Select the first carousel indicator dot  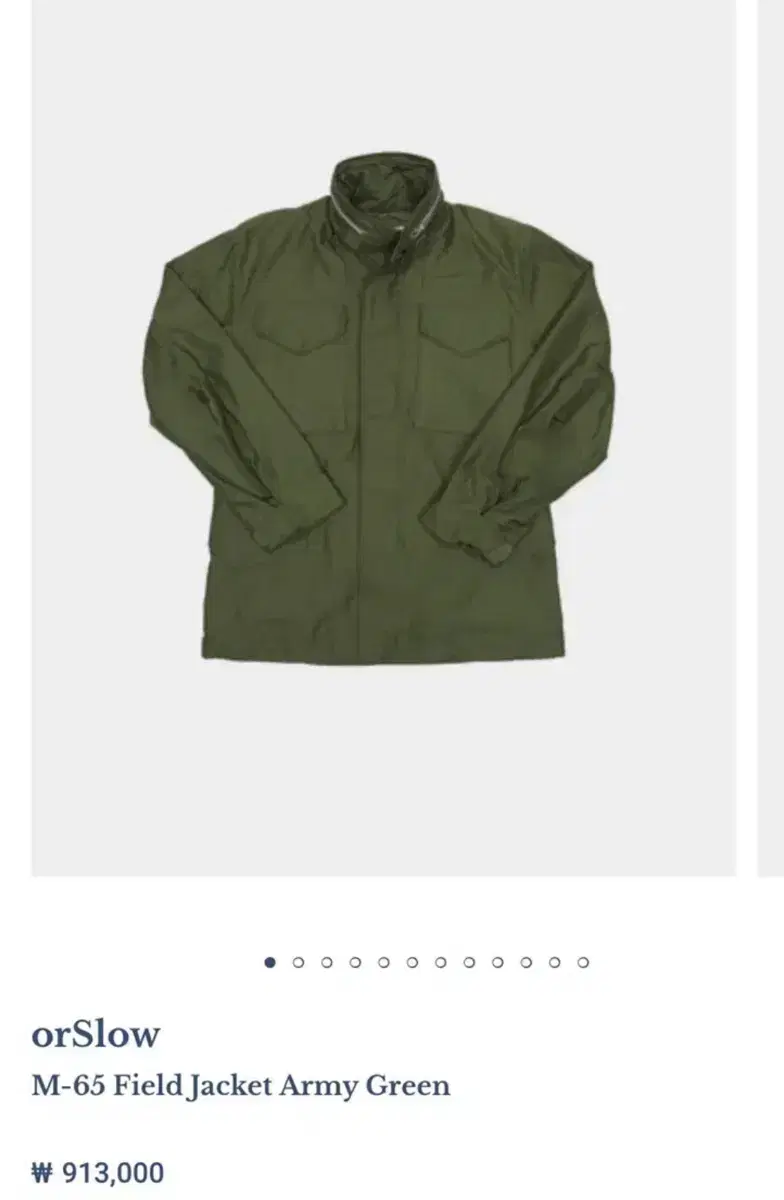tap(270, 962)
